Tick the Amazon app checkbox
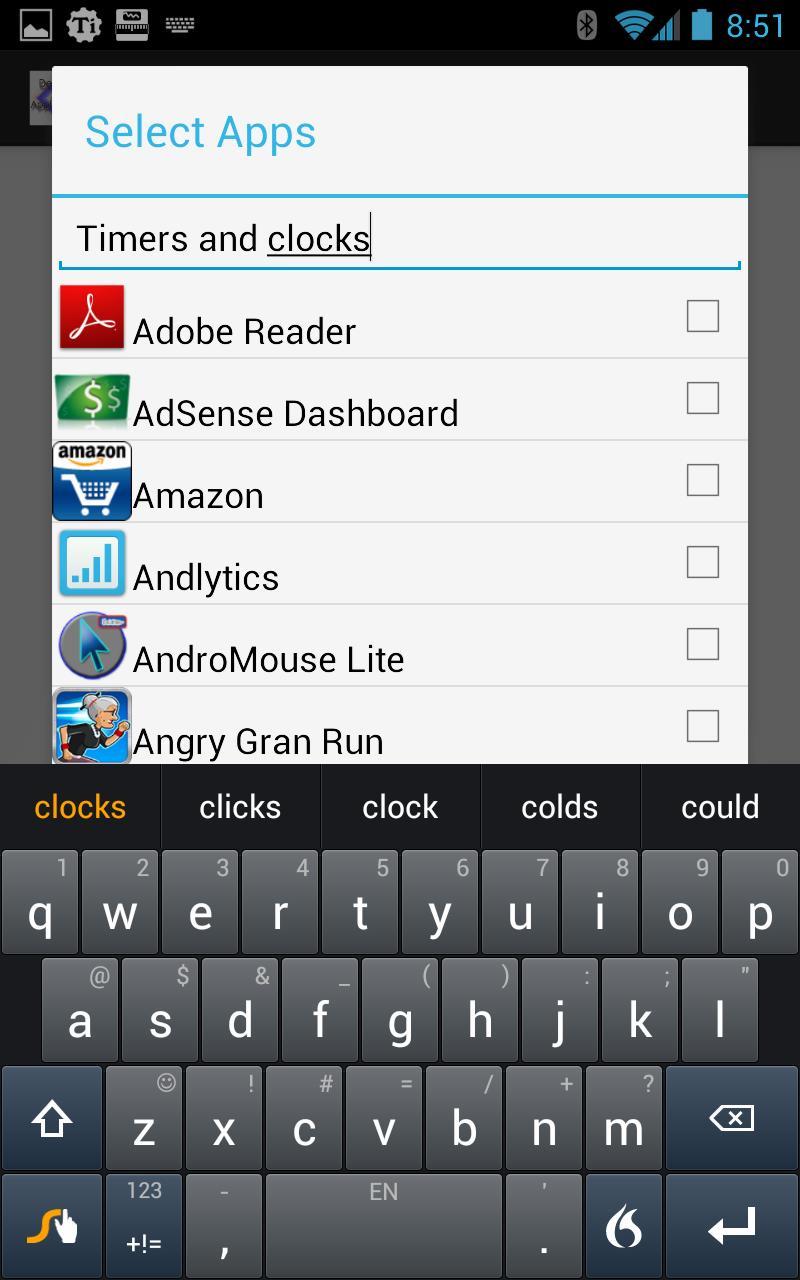The width and height of the screenshot is (800, 1280). click(702, 480)
